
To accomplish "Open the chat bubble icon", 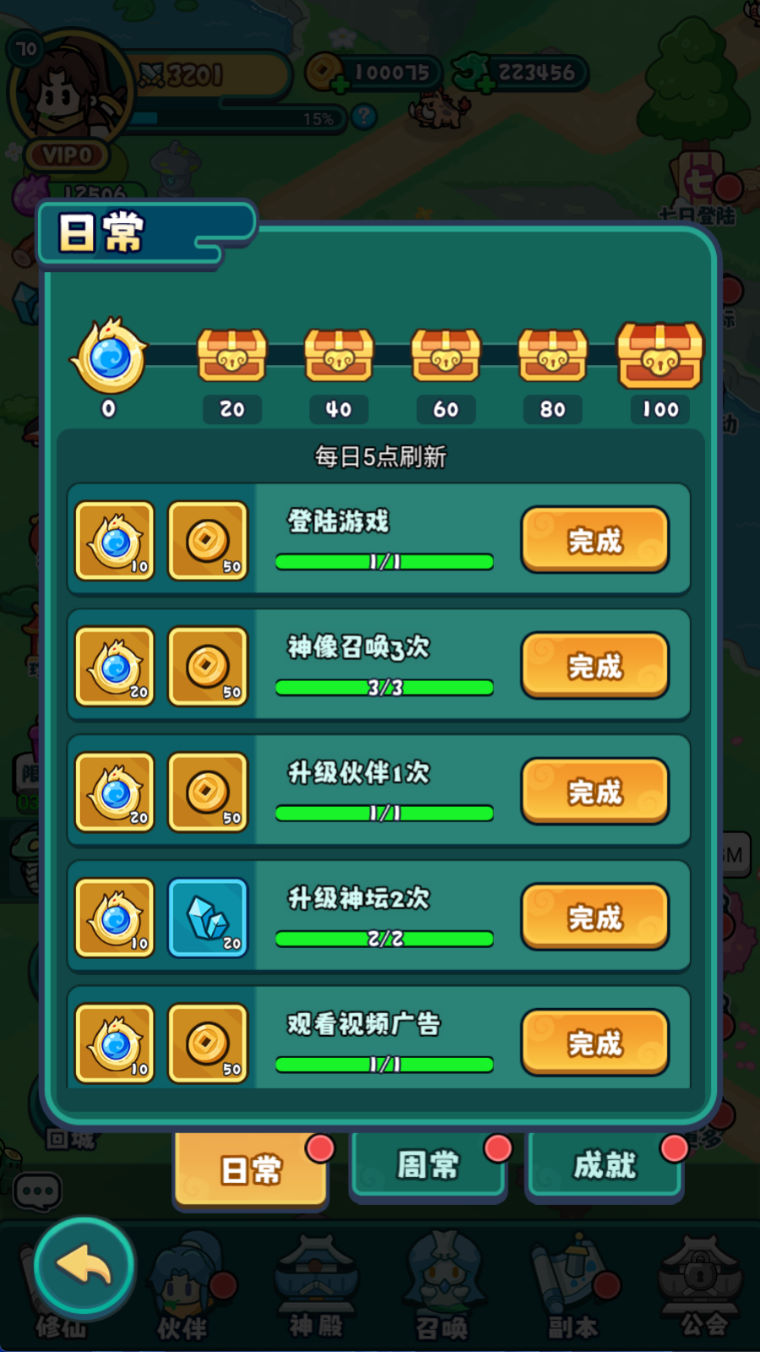I will (38, 1191).
